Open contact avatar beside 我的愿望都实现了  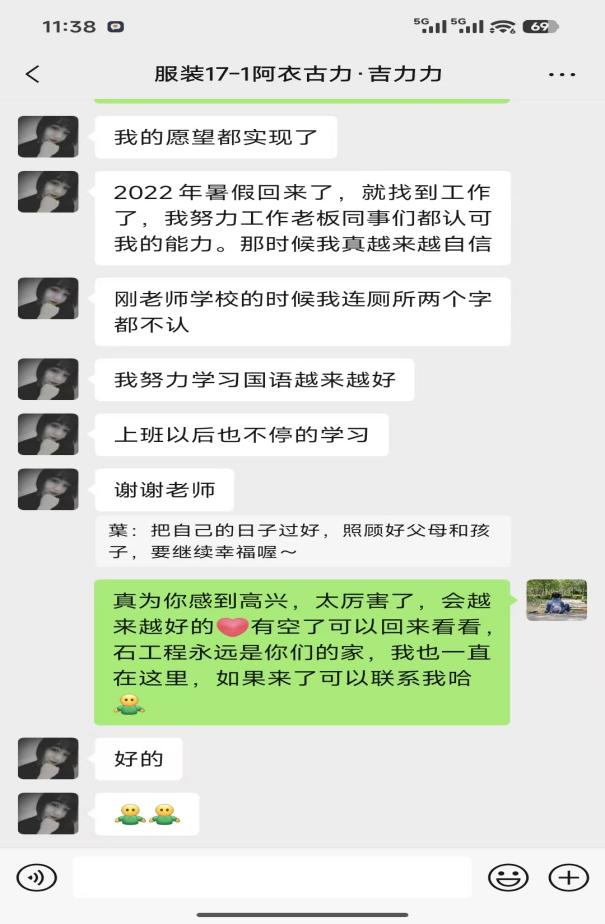[48, 136]
